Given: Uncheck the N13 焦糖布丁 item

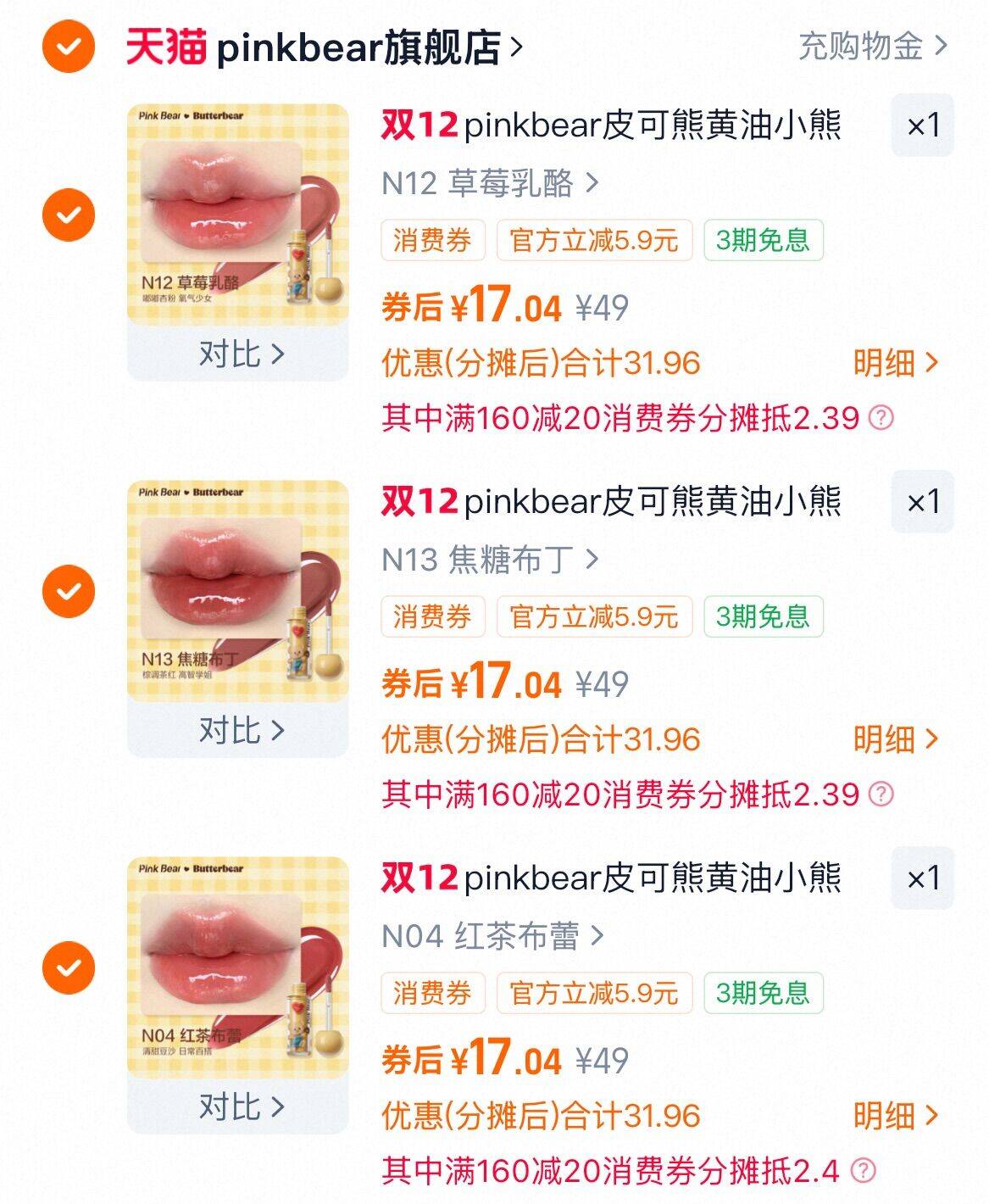Looking at the screenshot, I should click(x=69, y=591).
